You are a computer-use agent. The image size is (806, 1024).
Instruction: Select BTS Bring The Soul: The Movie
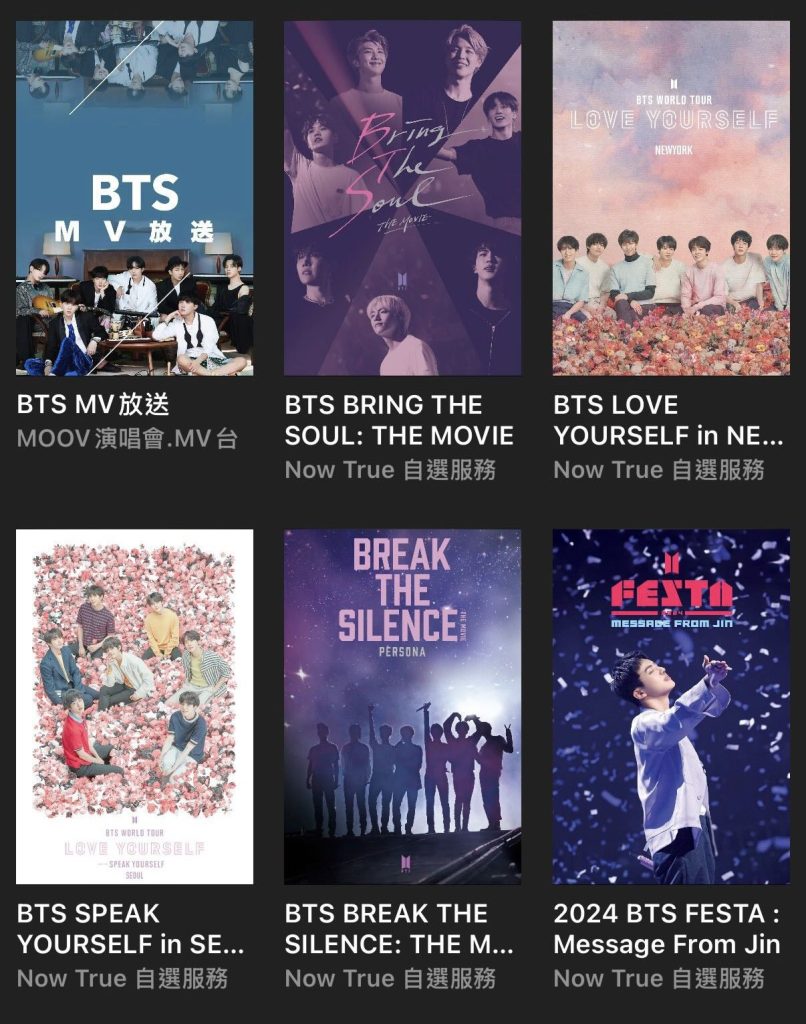click(x=402, y=198)
